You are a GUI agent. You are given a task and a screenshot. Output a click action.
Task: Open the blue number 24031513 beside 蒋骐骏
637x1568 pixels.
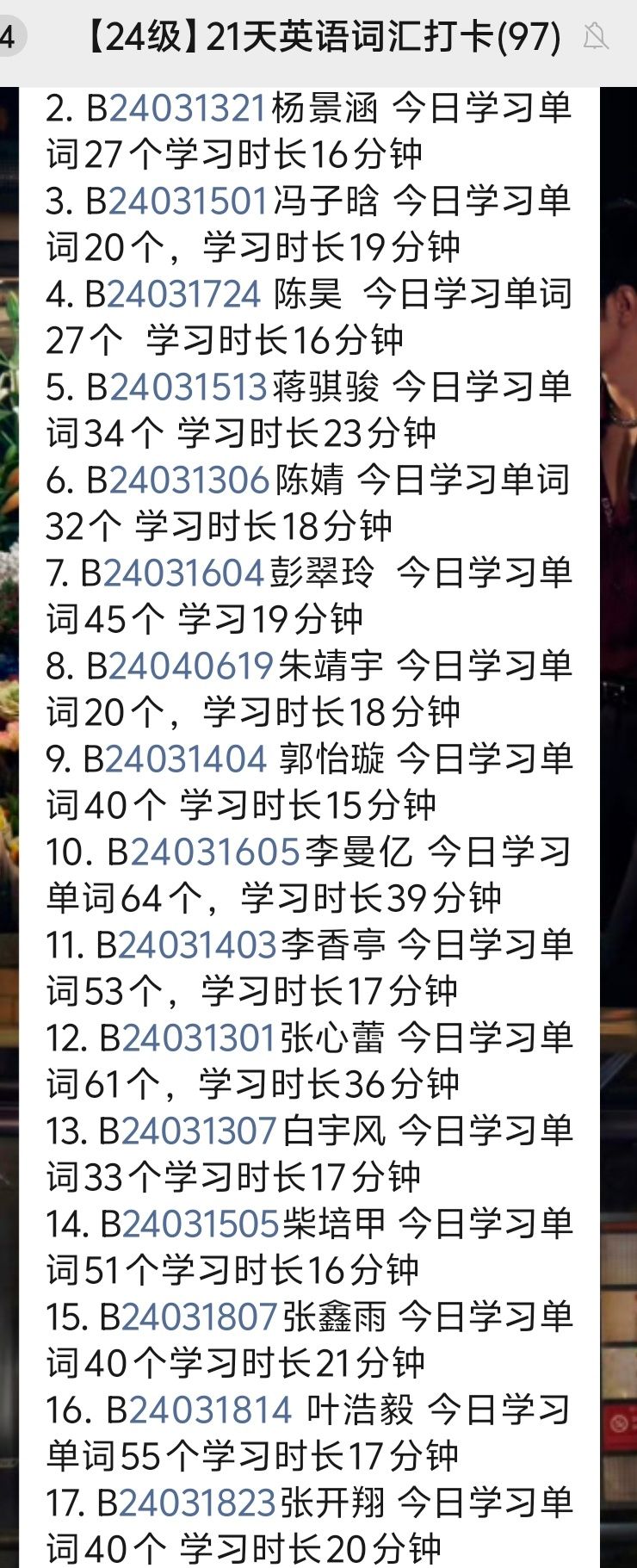[x=188, y=387]
